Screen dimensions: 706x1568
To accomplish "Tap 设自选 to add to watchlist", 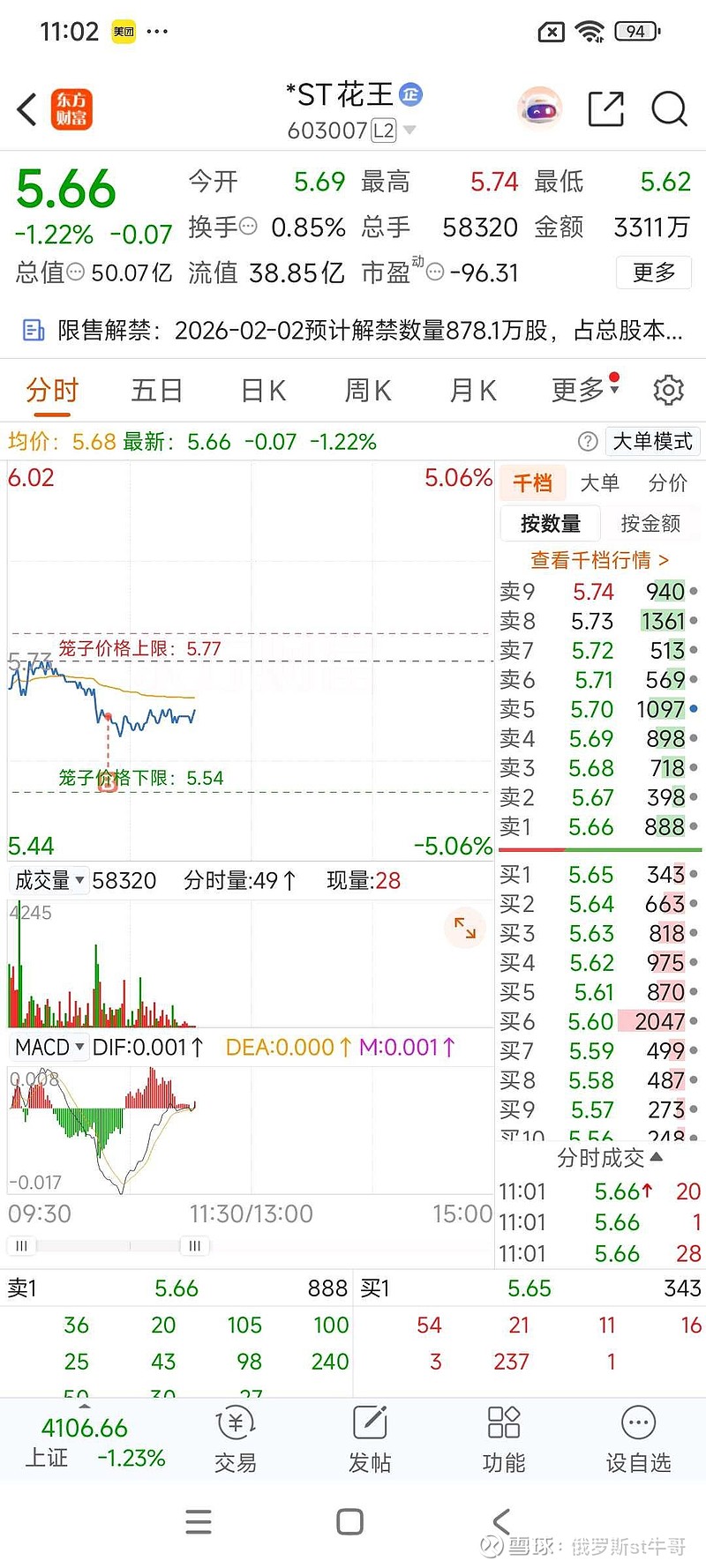I will (x=638, y=1439).
